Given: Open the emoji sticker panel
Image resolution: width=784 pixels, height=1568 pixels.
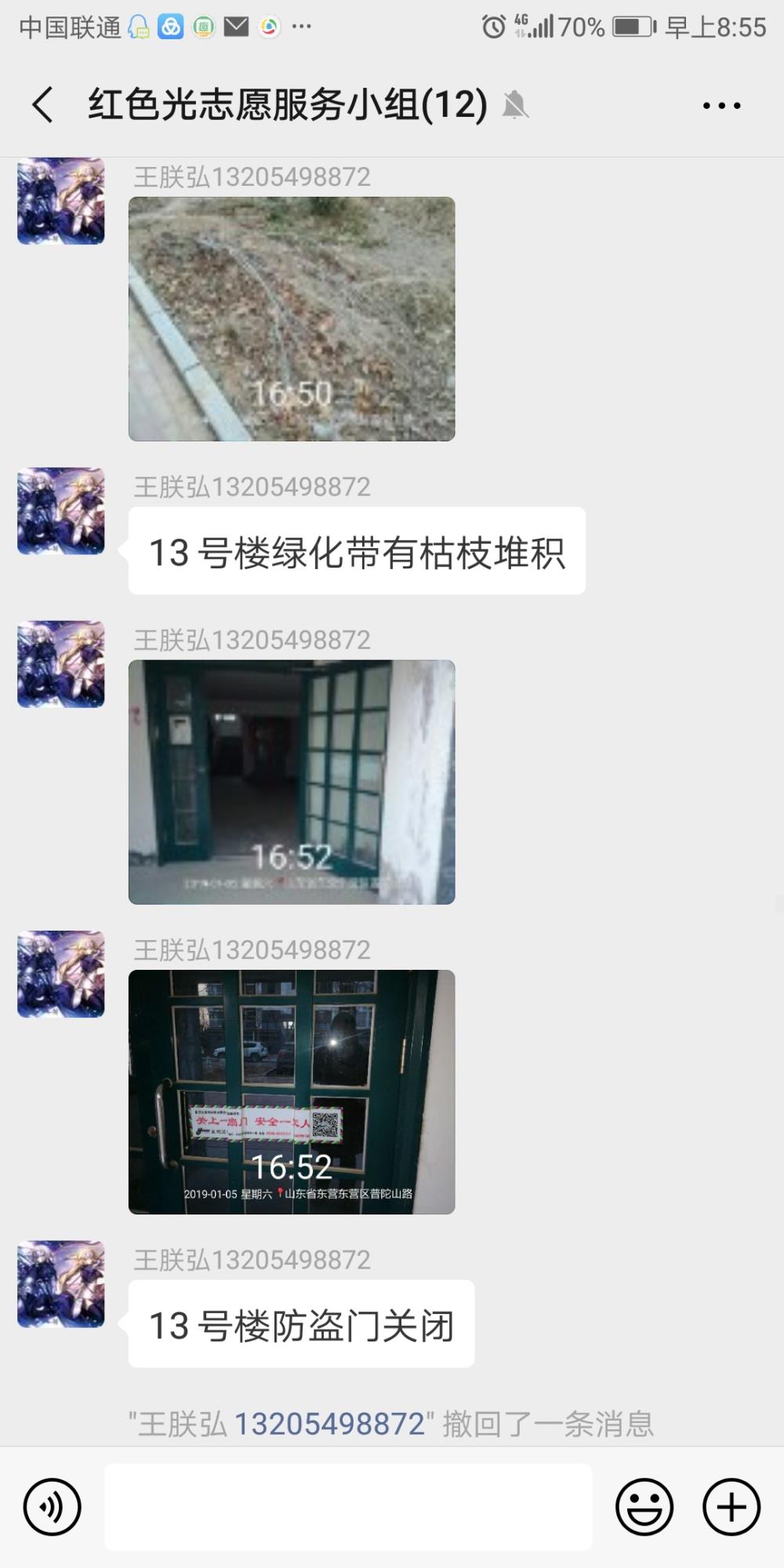Looking at the screenshot, I should pos(644,1506).
